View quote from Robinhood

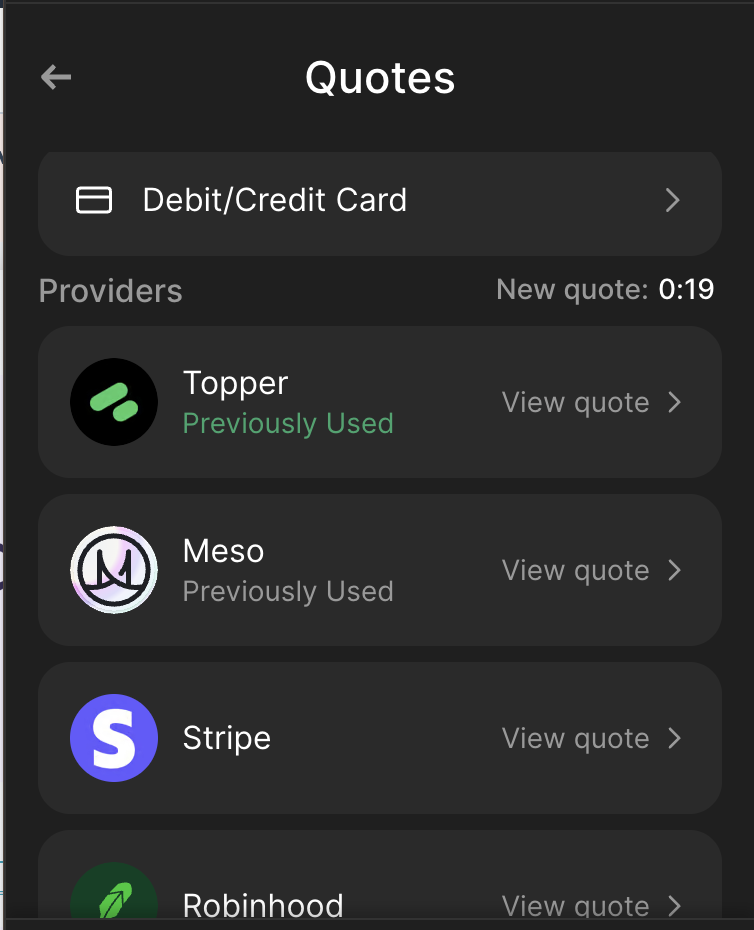pos(590,905)
